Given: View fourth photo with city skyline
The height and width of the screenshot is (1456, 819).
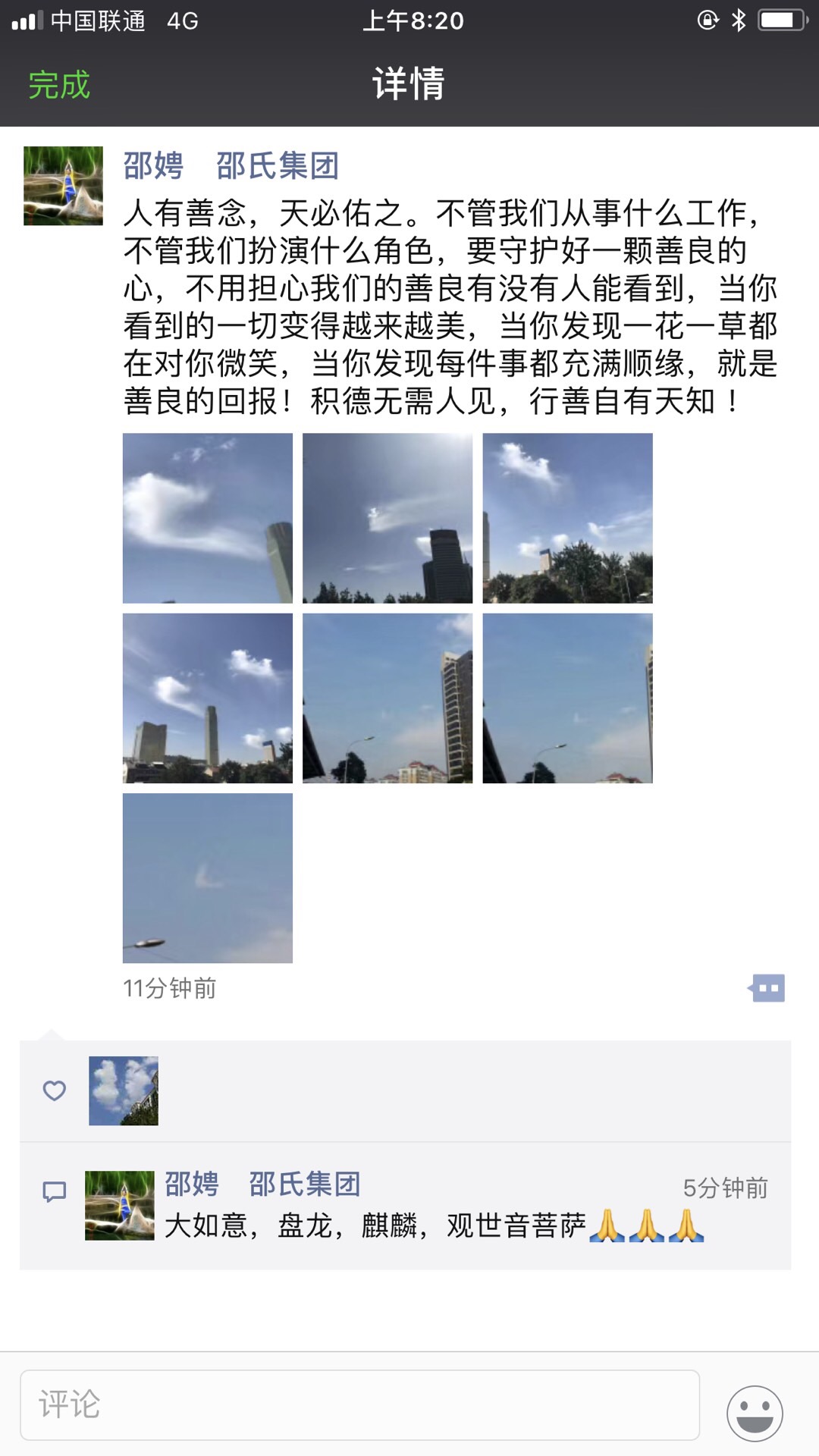Looking at the screenshot, I should (208, 698).
